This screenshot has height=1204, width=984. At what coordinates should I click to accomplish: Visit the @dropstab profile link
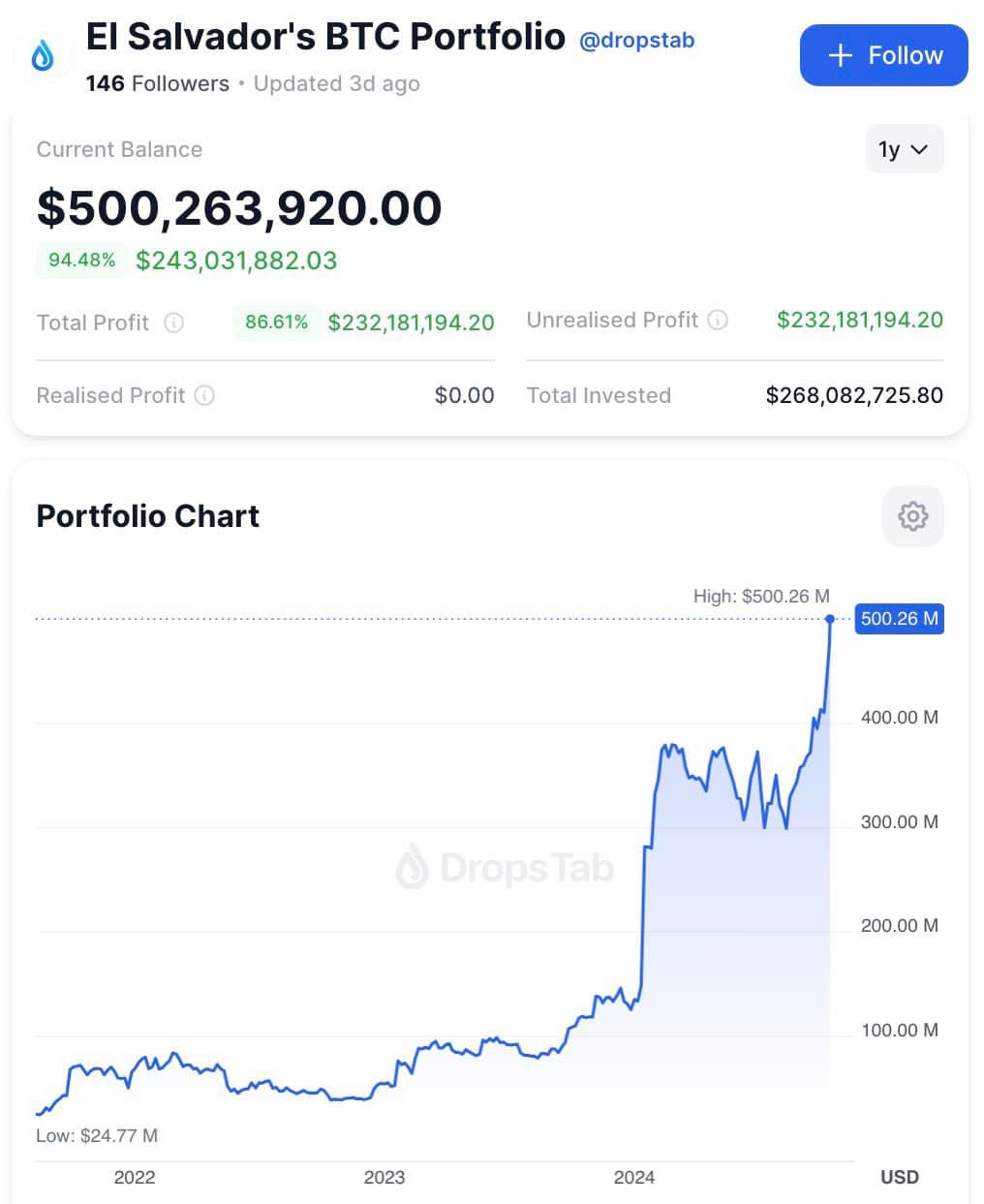[636, 41]
